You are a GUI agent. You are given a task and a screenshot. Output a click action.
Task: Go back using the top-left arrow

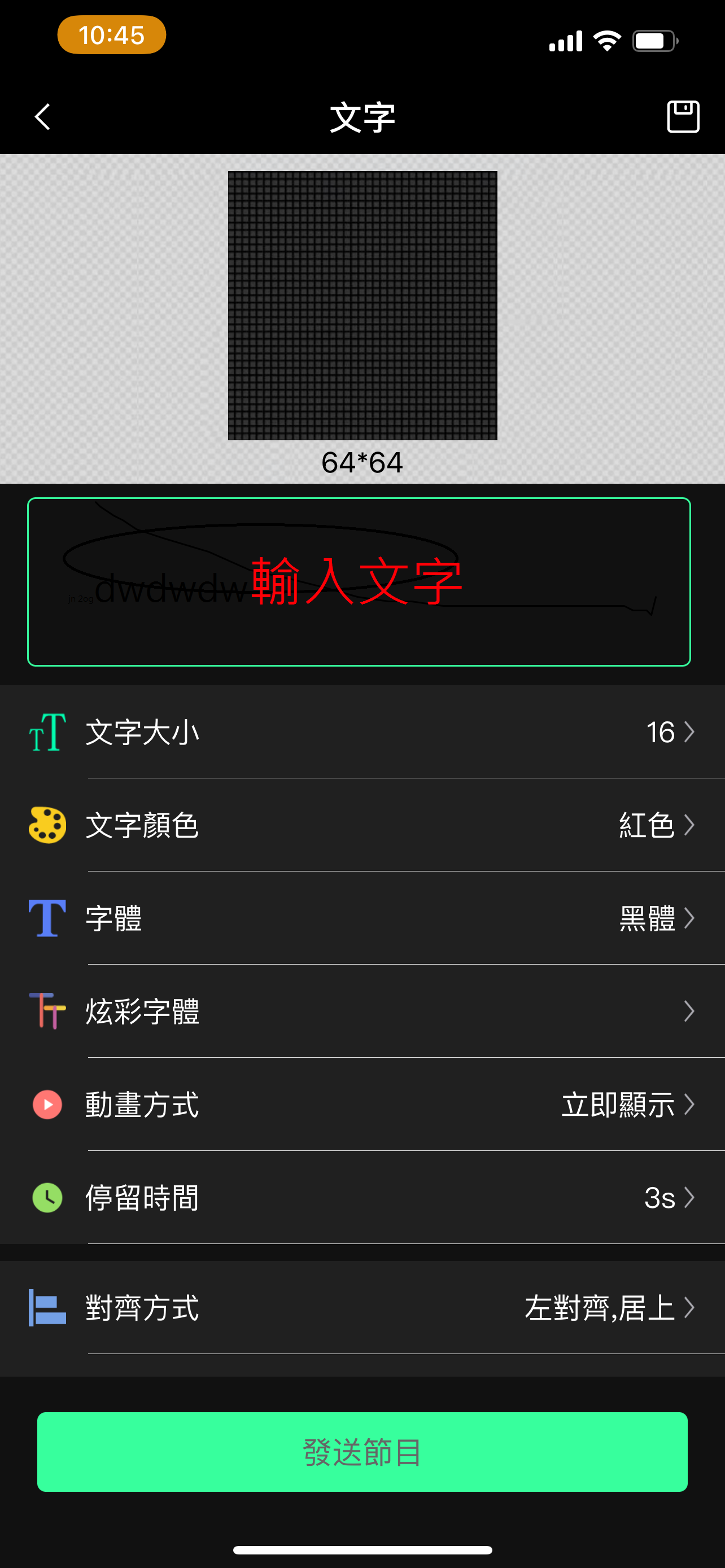click(x=42, y=117)
